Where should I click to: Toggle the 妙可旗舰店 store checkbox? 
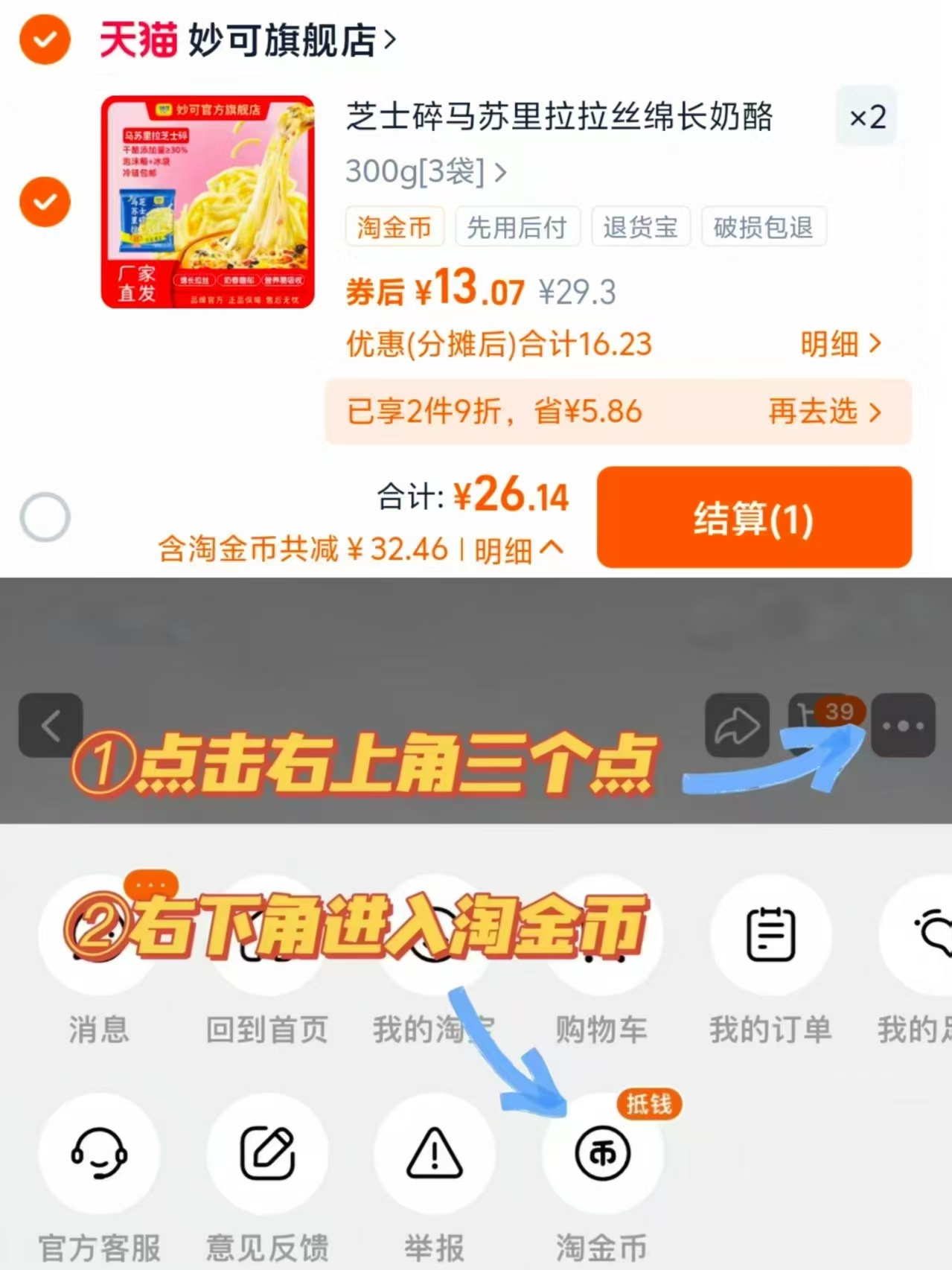coord(45,42)
